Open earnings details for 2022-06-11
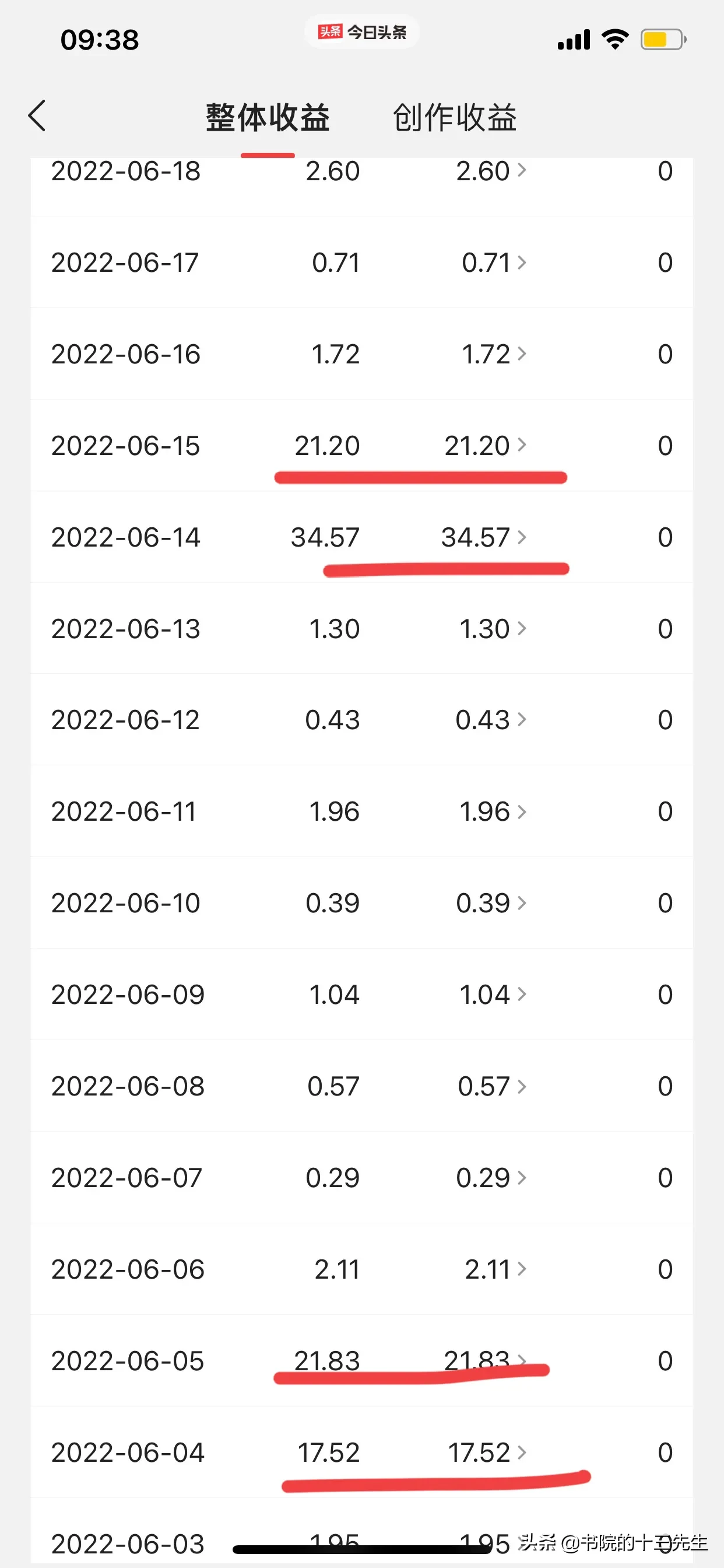Image resolution: width=724 pixels, height=1568 pixels. click(x=491, y=811)
